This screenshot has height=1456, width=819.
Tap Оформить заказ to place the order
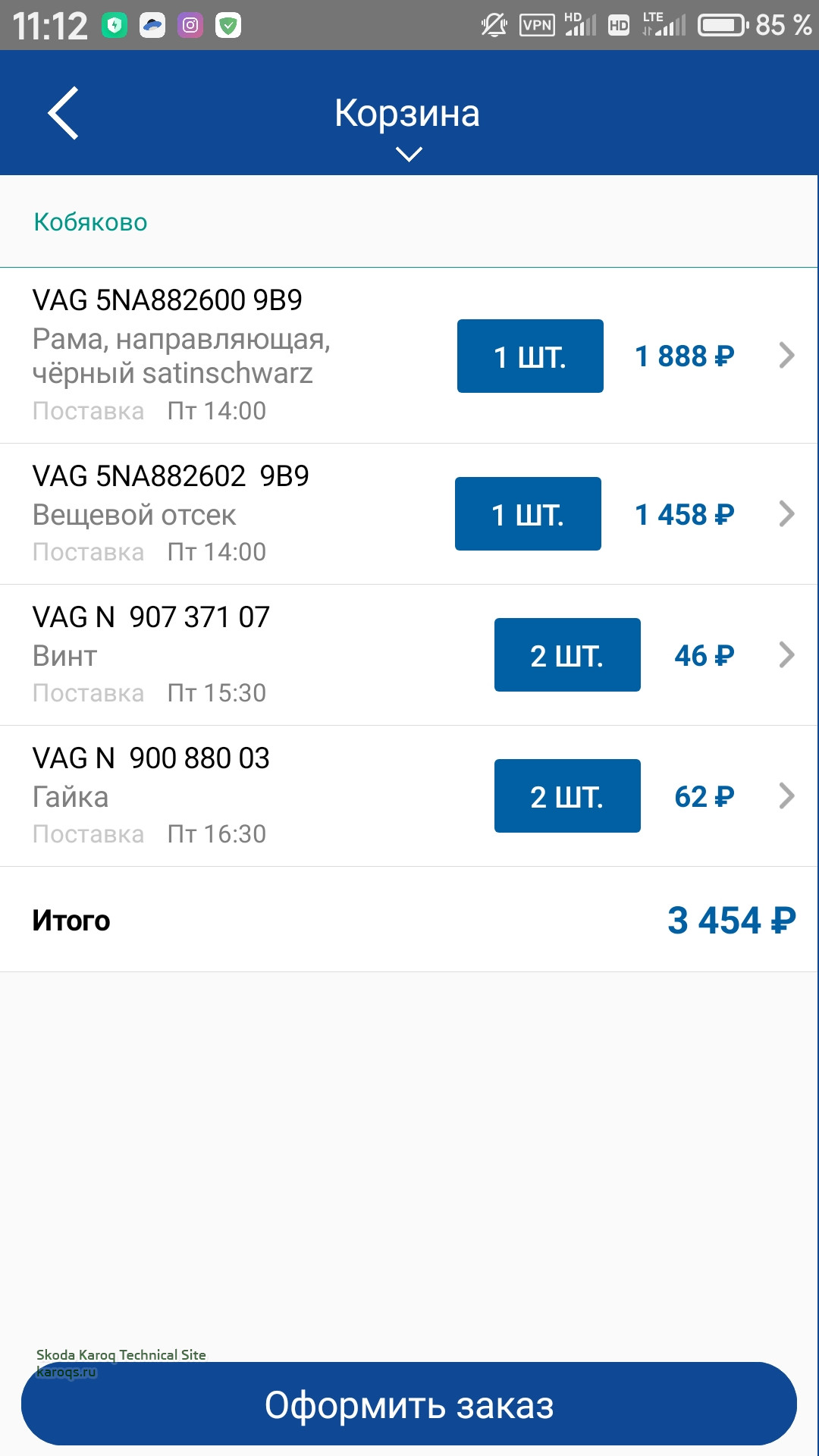[409, 1404]
